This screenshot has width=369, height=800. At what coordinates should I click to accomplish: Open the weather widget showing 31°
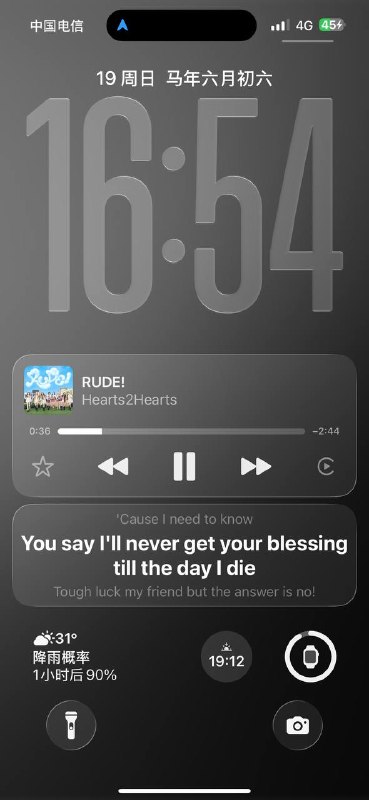click(75, 657)
